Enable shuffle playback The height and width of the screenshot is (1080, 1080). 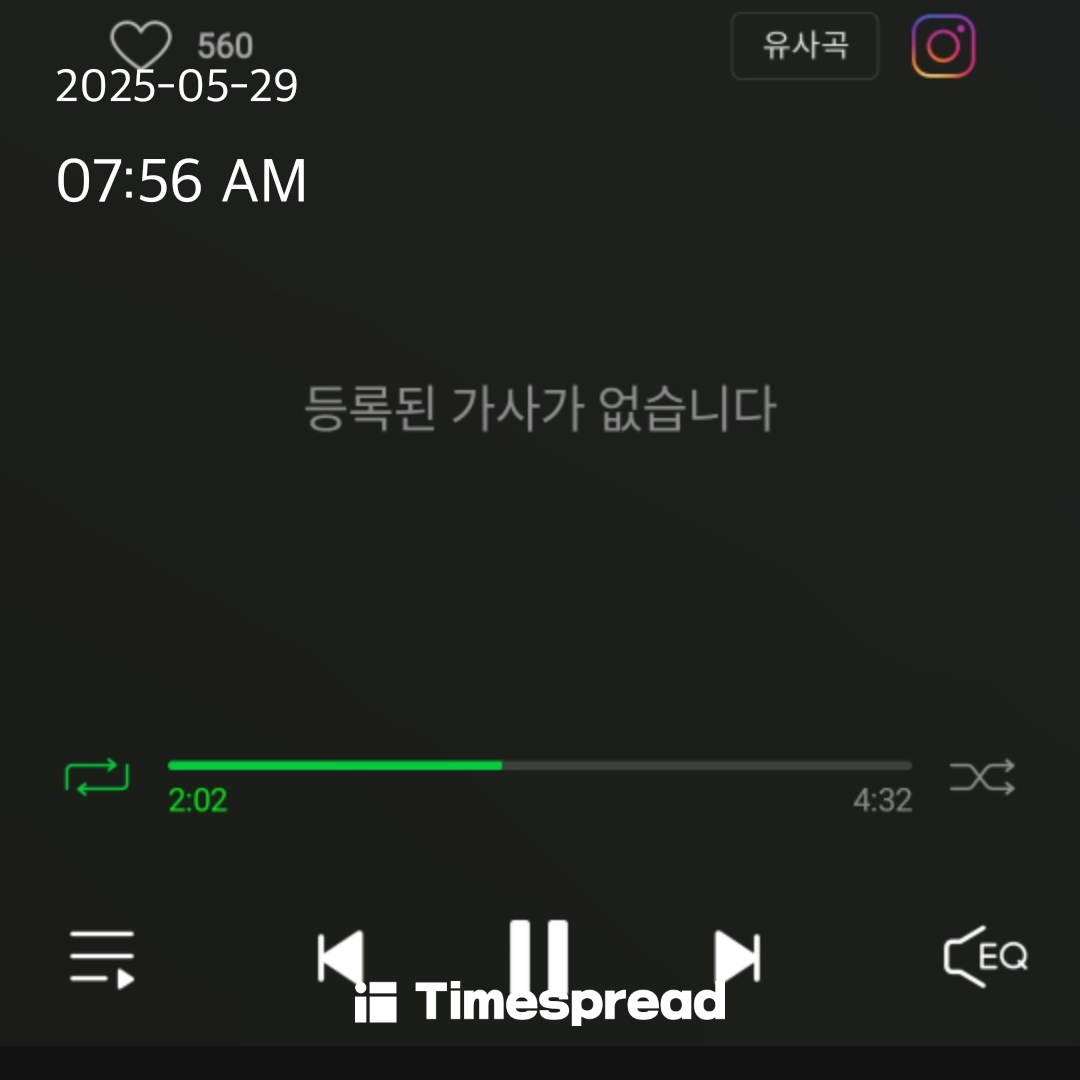click(982, 777)
